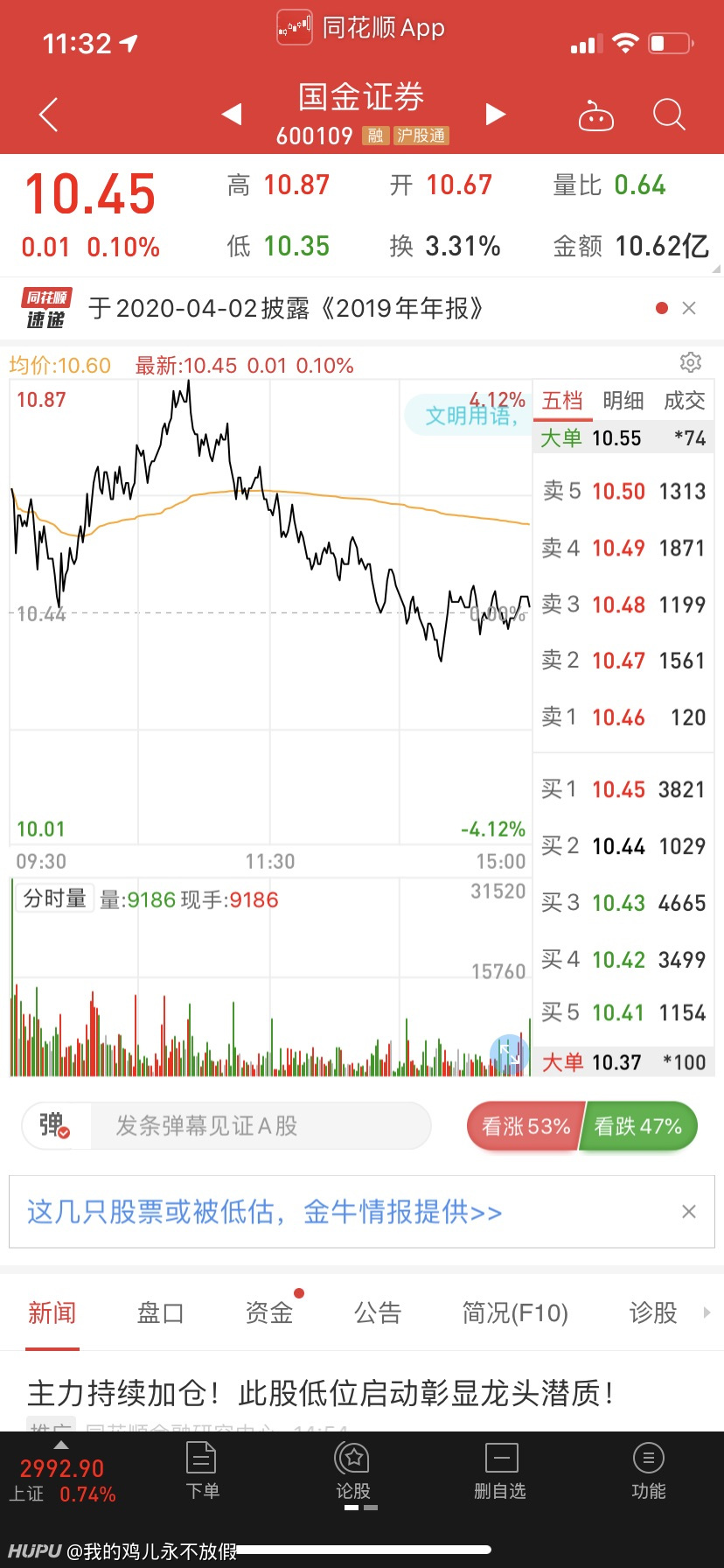
Task: Open chart settings gear icon
Action: click(x=691, y=362)
